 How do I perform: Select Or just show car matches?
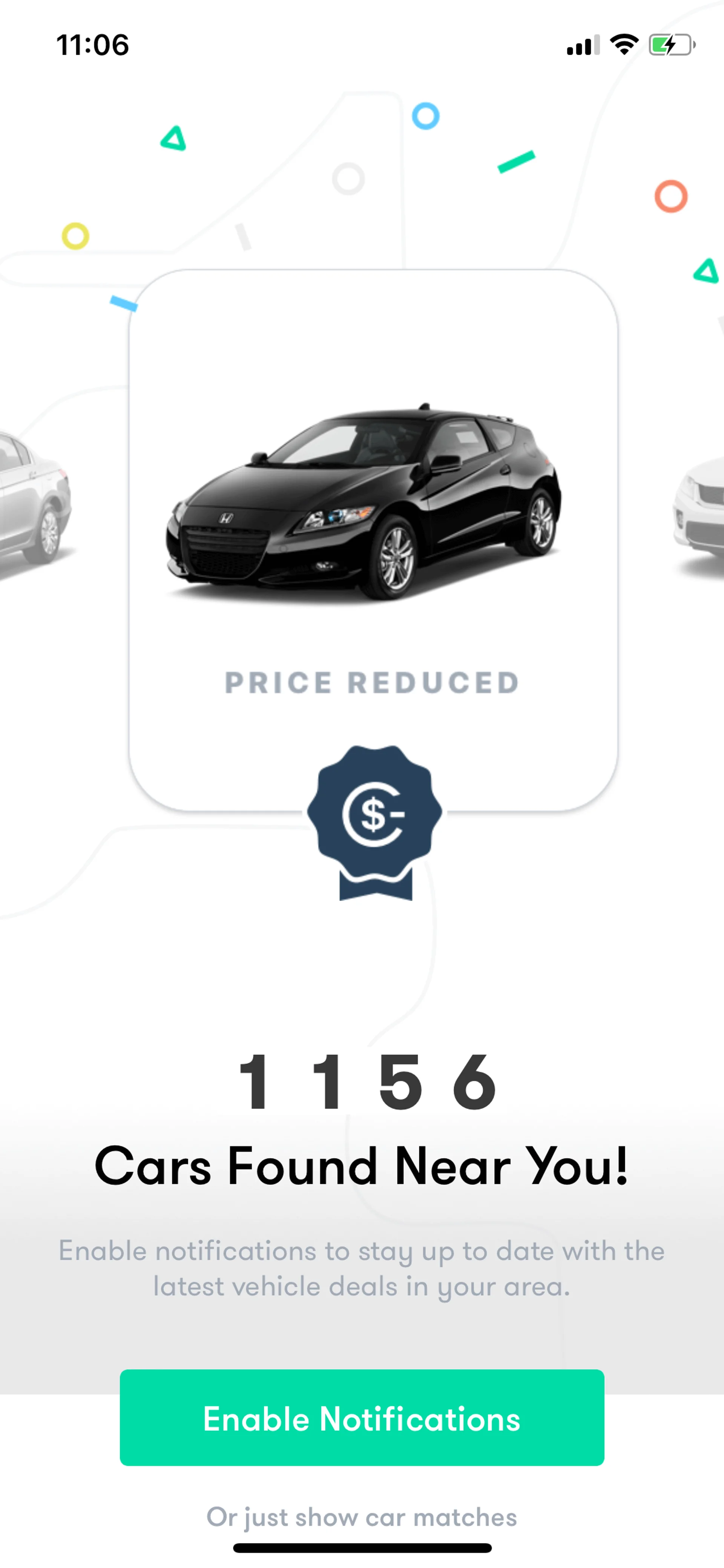coord(361,1516)
